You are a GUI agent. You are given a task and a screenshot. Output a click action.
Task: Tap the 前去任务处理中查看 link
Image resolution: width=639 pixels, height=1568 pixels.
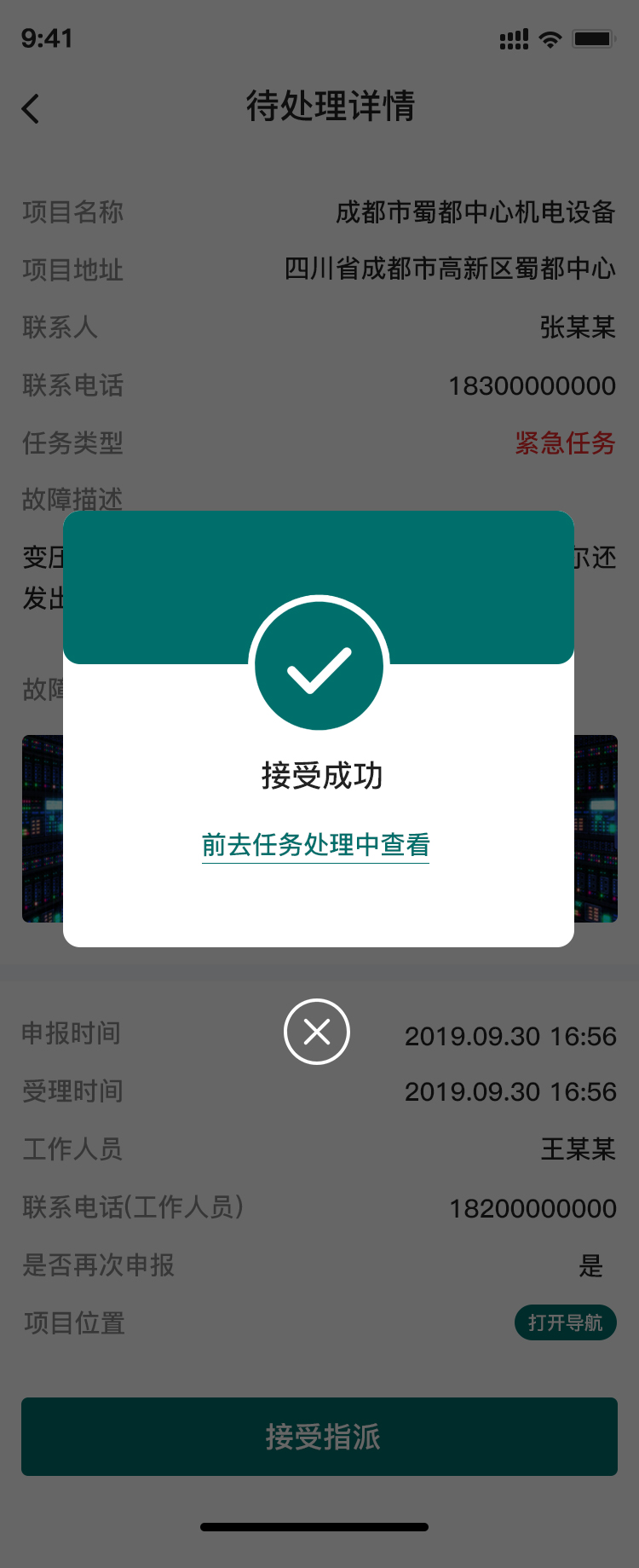(315, 845)
